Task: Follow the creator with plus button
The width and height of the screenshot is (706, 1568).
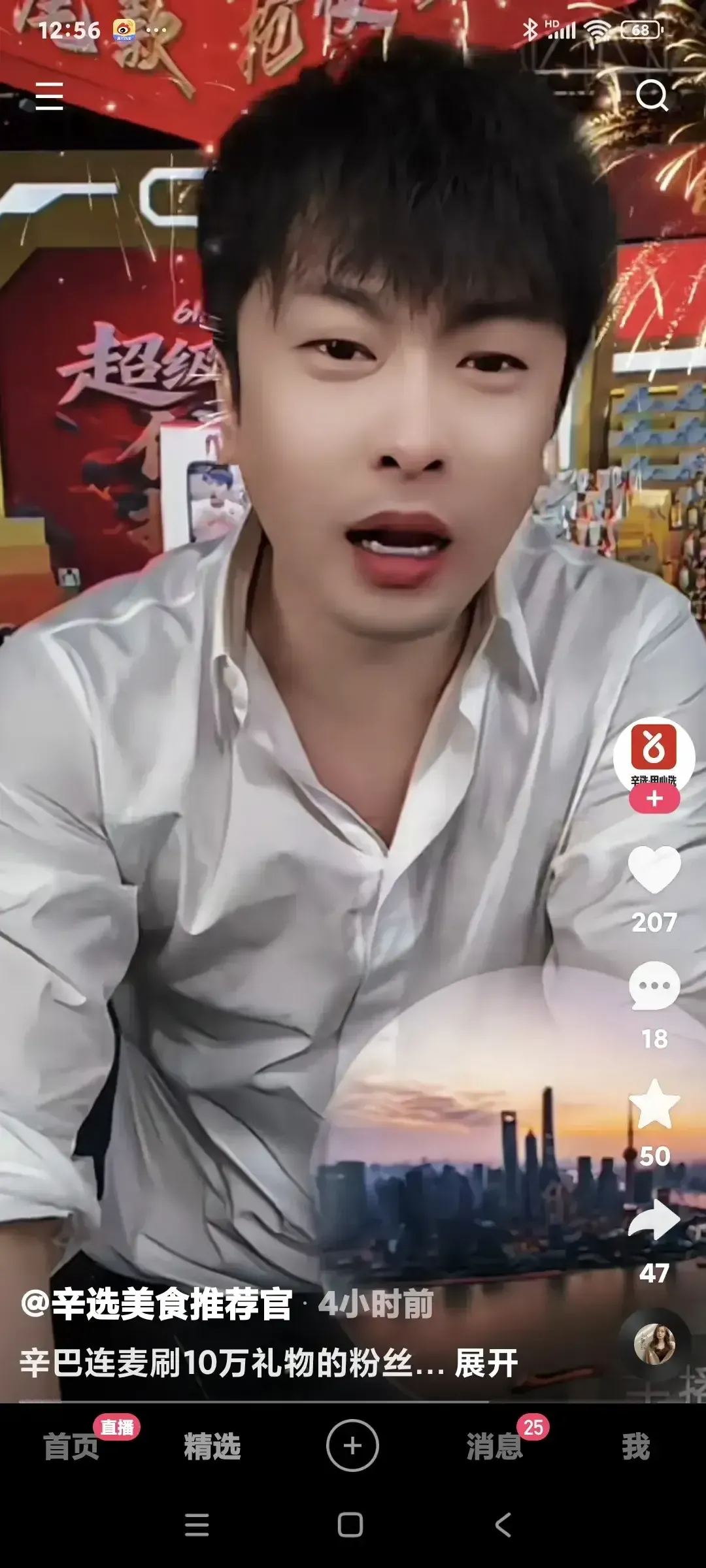Action: [654, 798]
